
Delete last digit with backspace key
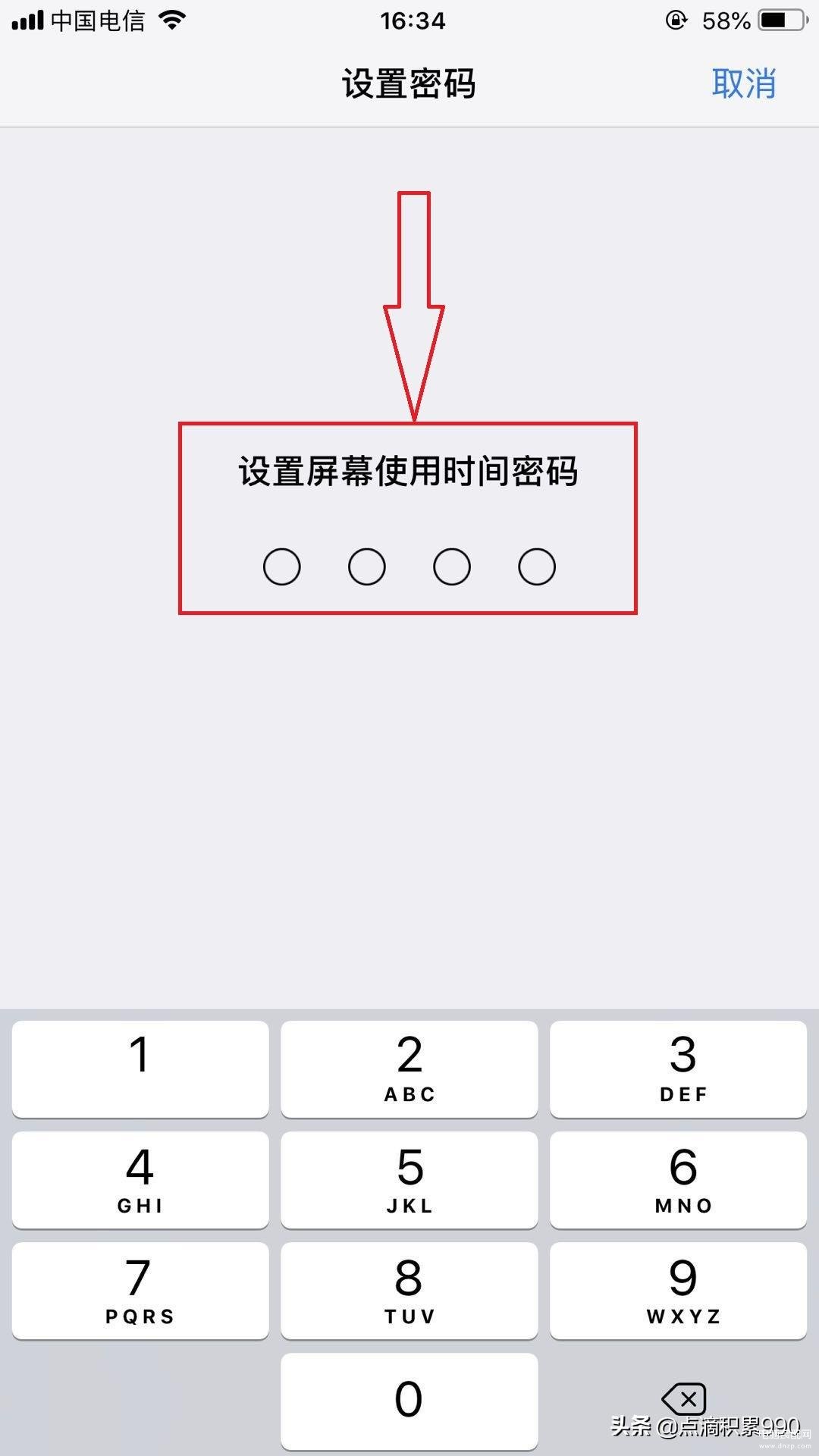(683, 1398)
